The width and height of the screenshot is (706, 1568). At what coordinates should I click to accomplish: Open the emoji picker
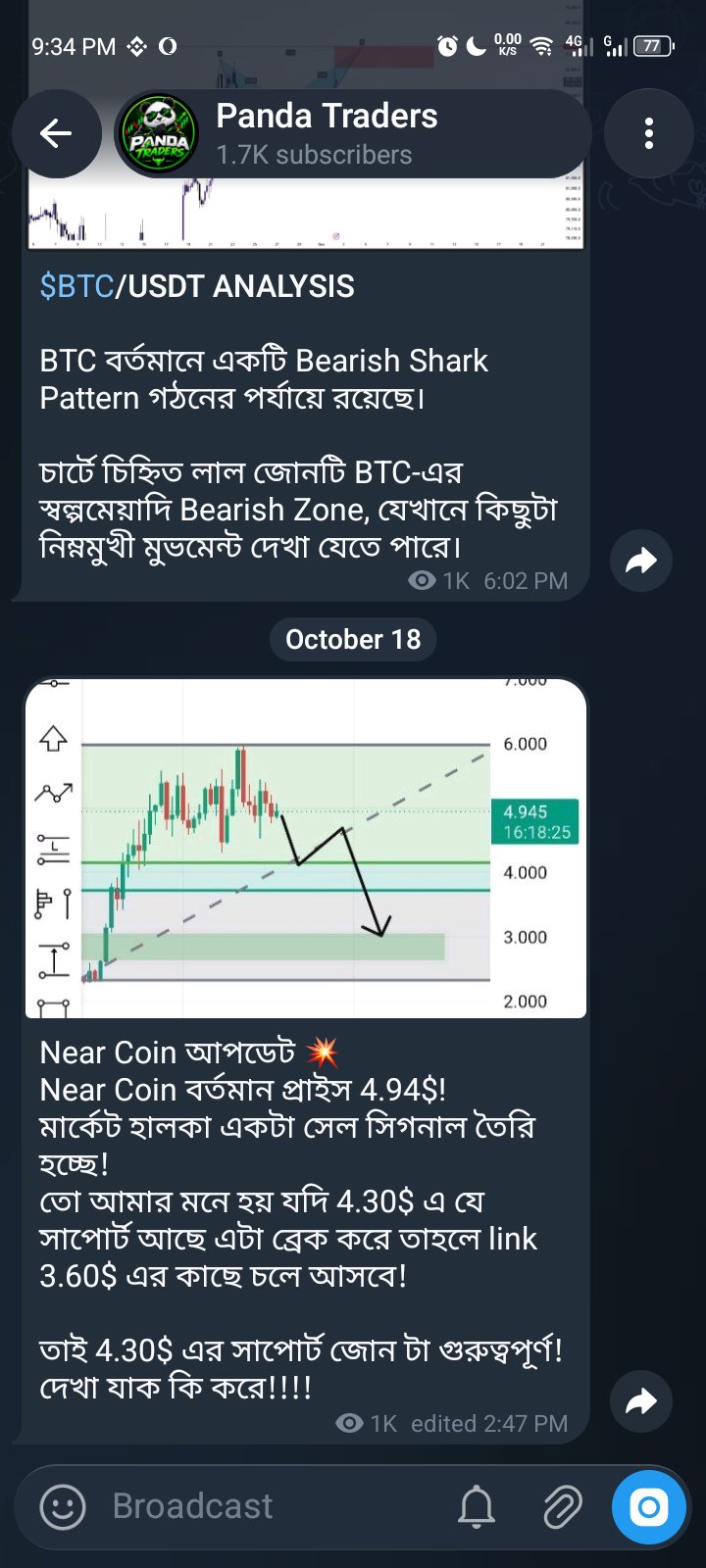point(63,1506)
